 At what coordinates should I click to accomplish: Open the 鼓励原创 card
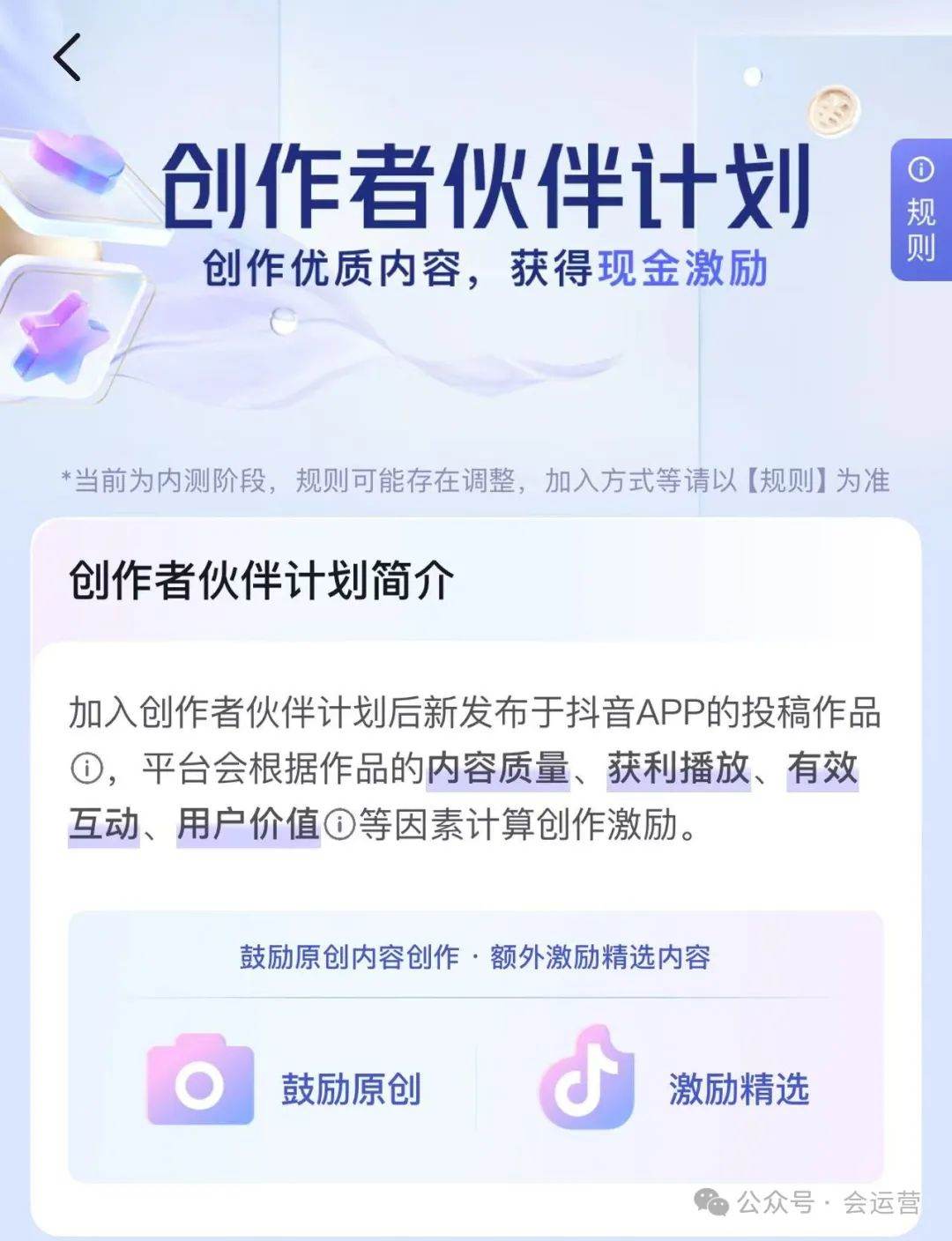point(284,1088)
